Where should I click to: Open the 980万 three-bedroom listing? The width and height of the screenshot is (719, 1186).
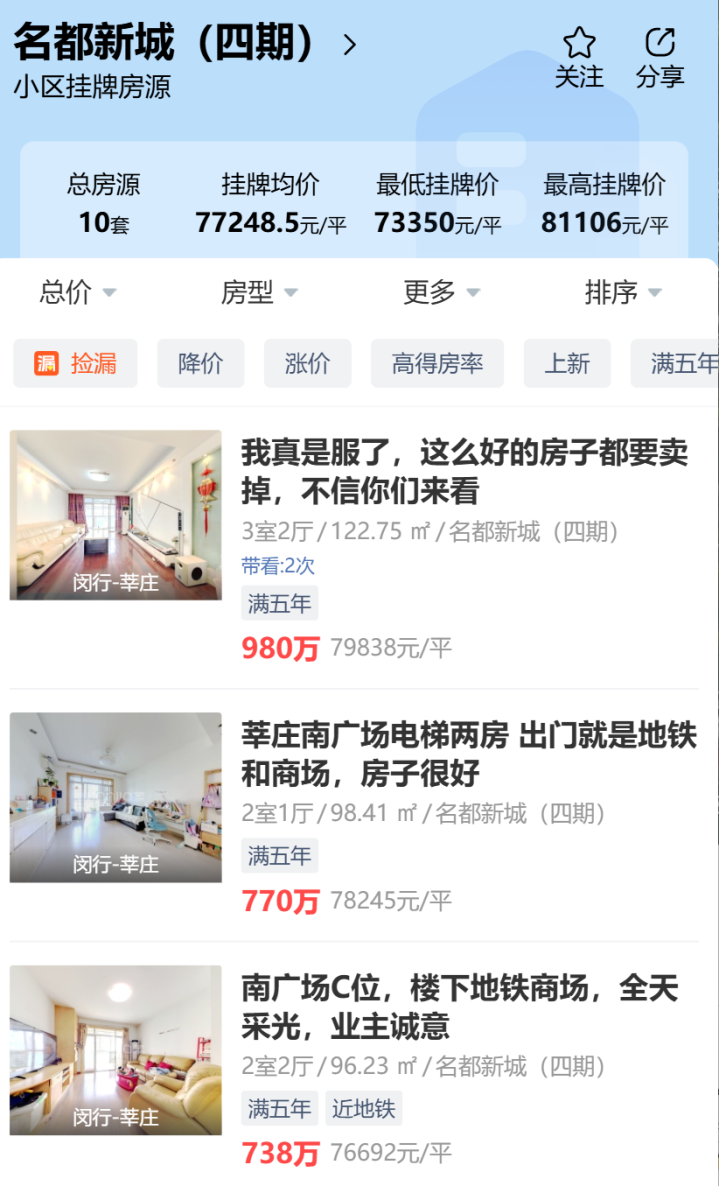[x=464, y=472]
